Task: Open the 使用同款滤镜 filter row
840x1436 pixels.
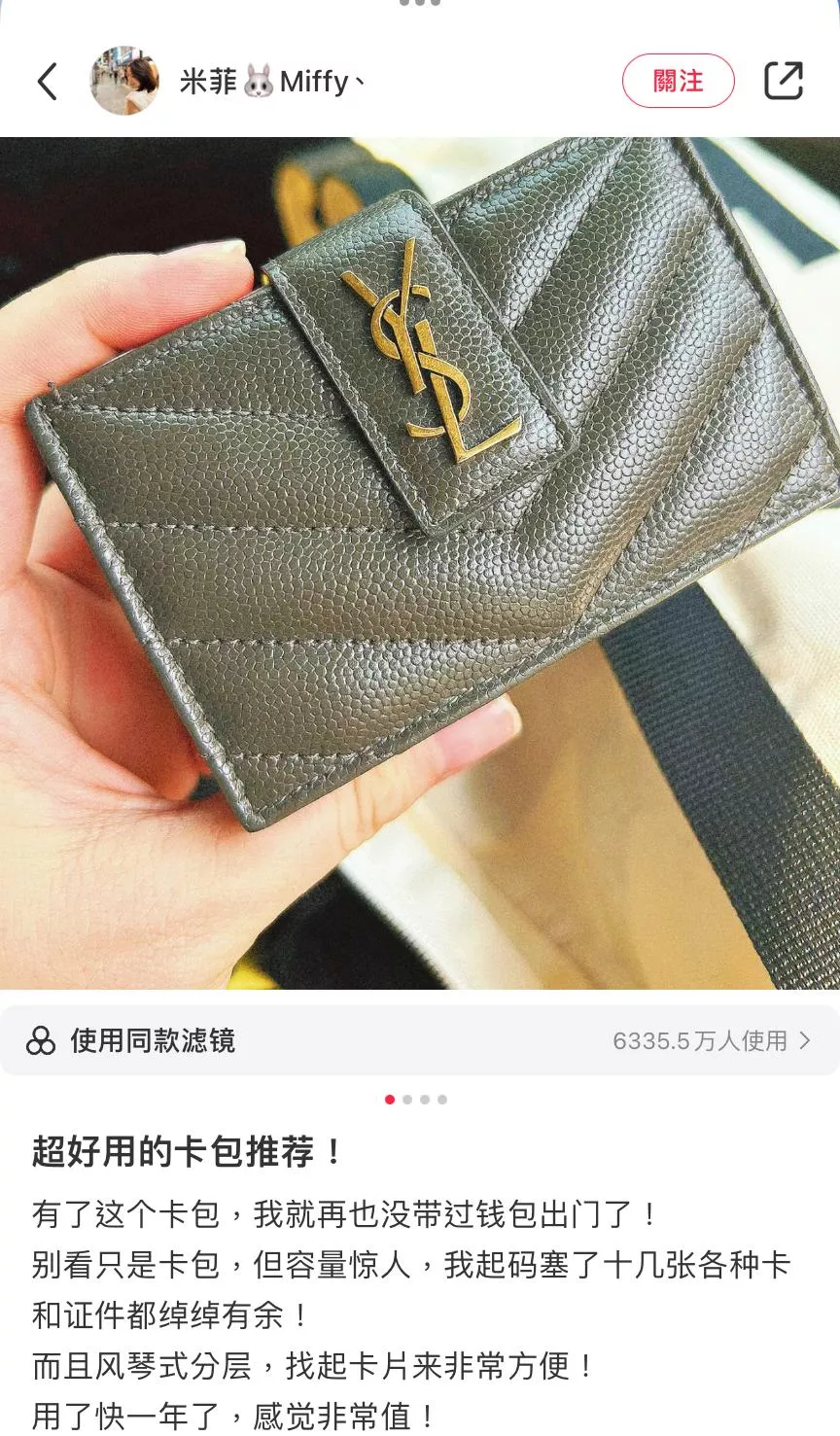Action: (420, 1041)
